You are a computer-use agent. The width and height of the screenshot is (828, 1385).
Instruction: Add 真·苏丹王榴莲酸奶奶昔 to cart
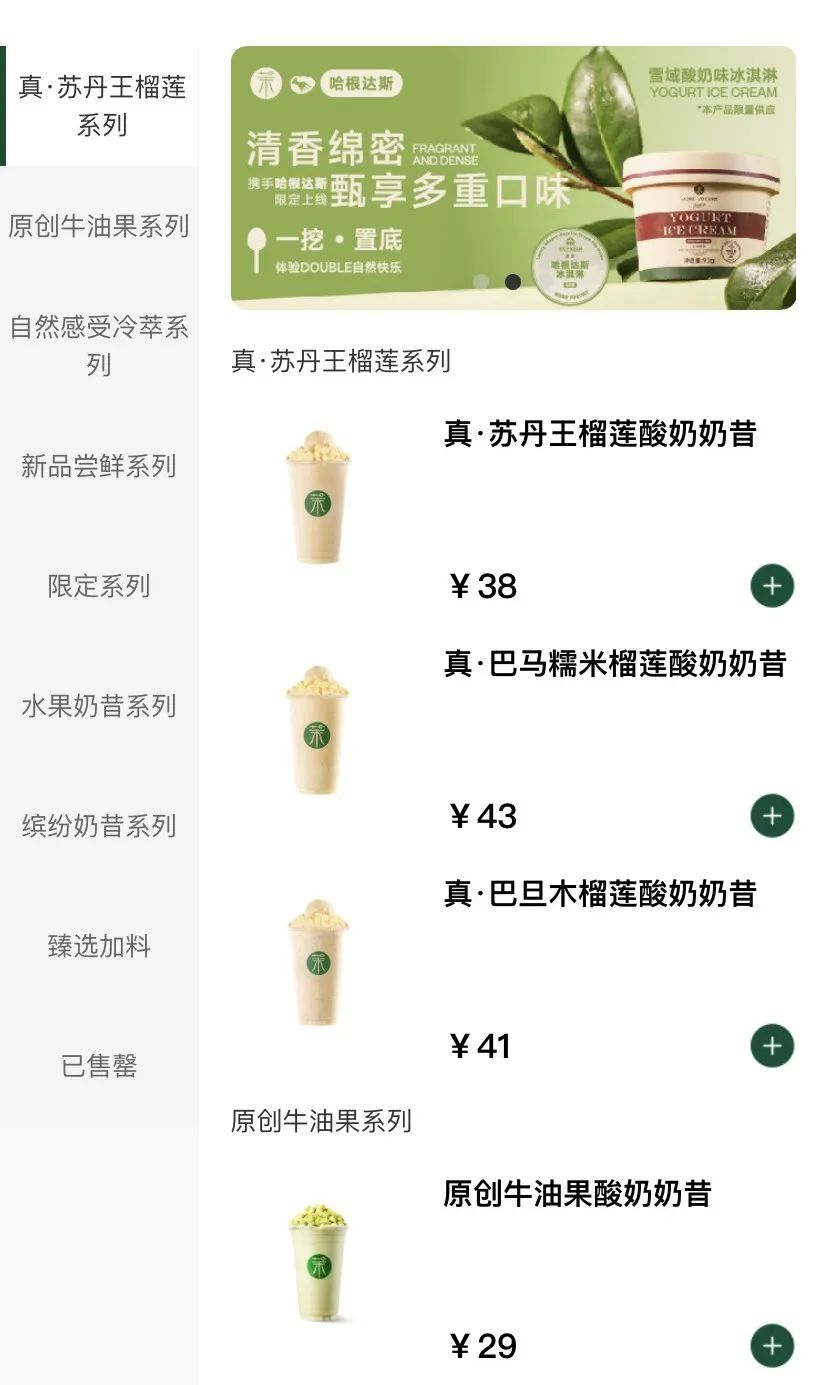[772, 586]
